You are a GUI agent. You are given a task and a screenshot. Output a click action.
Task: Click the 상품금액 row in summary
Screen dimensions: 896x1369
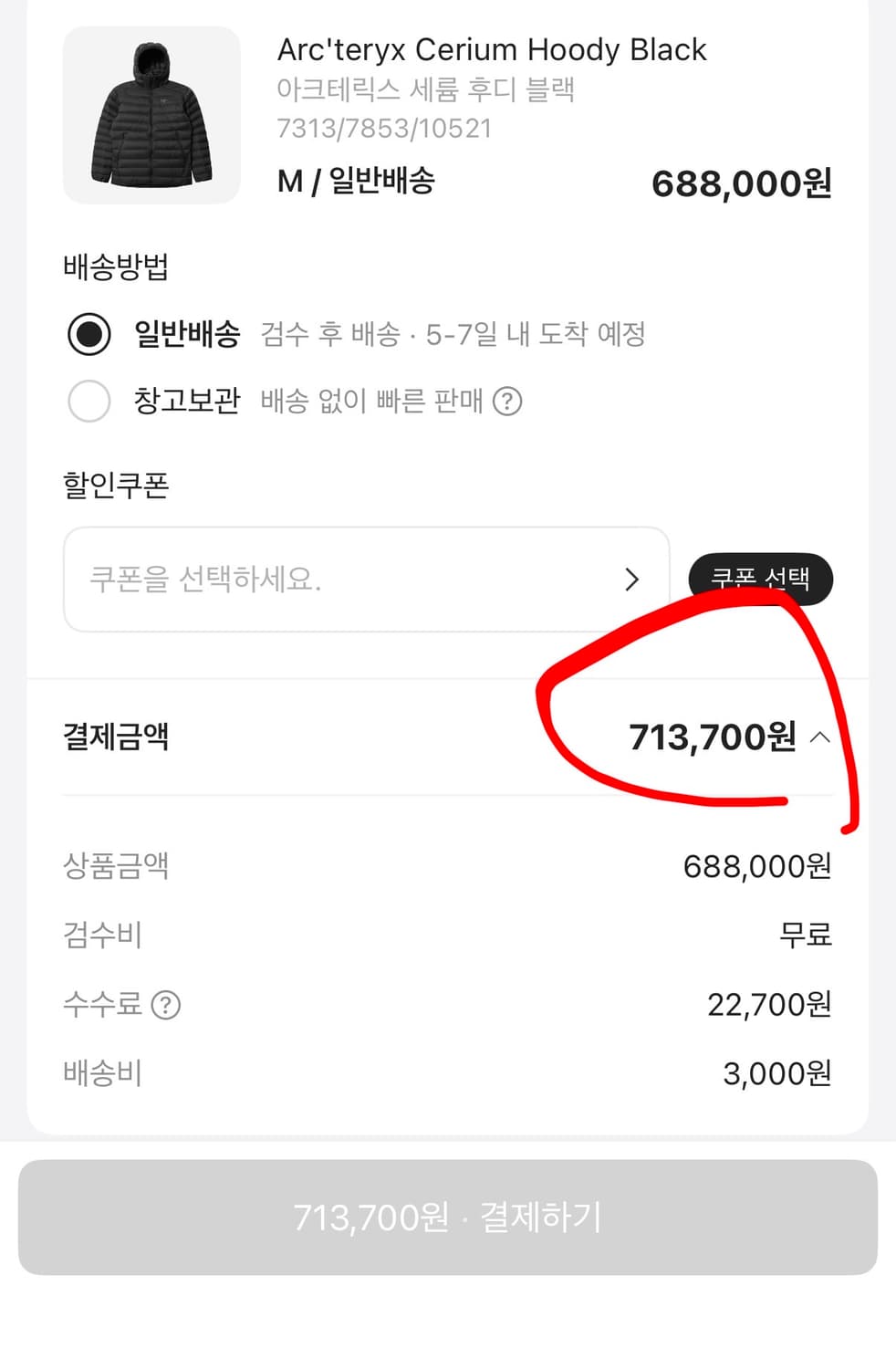click(x=115, y=866)
